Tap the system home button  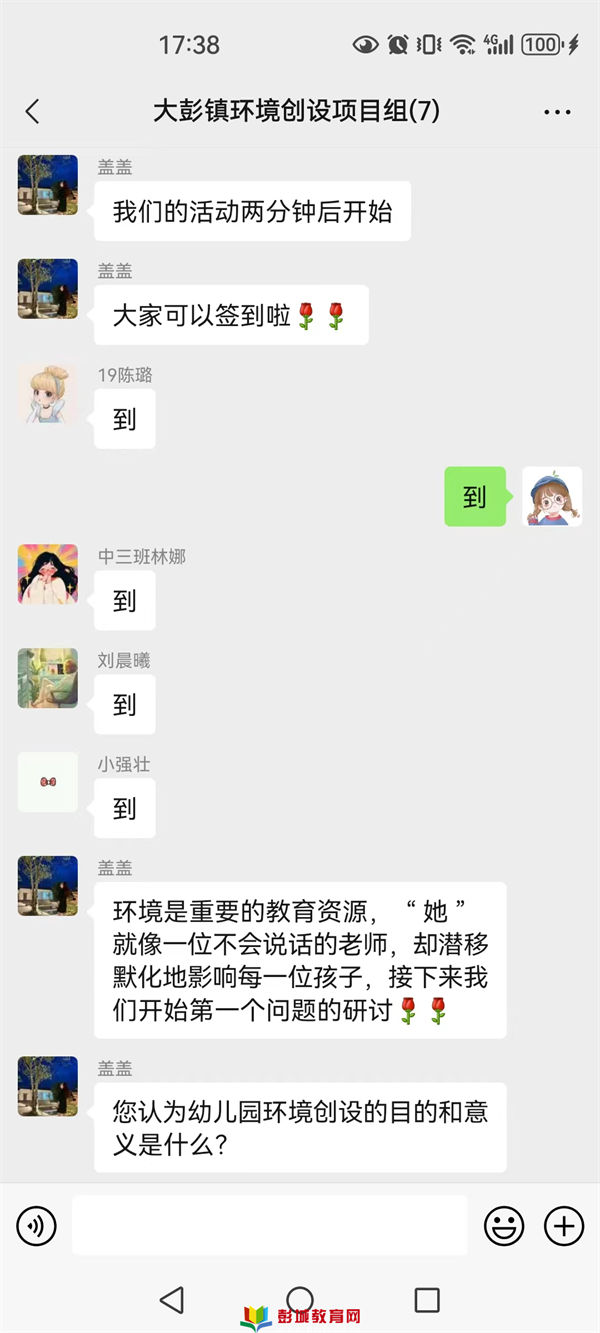click(300, 1299)
